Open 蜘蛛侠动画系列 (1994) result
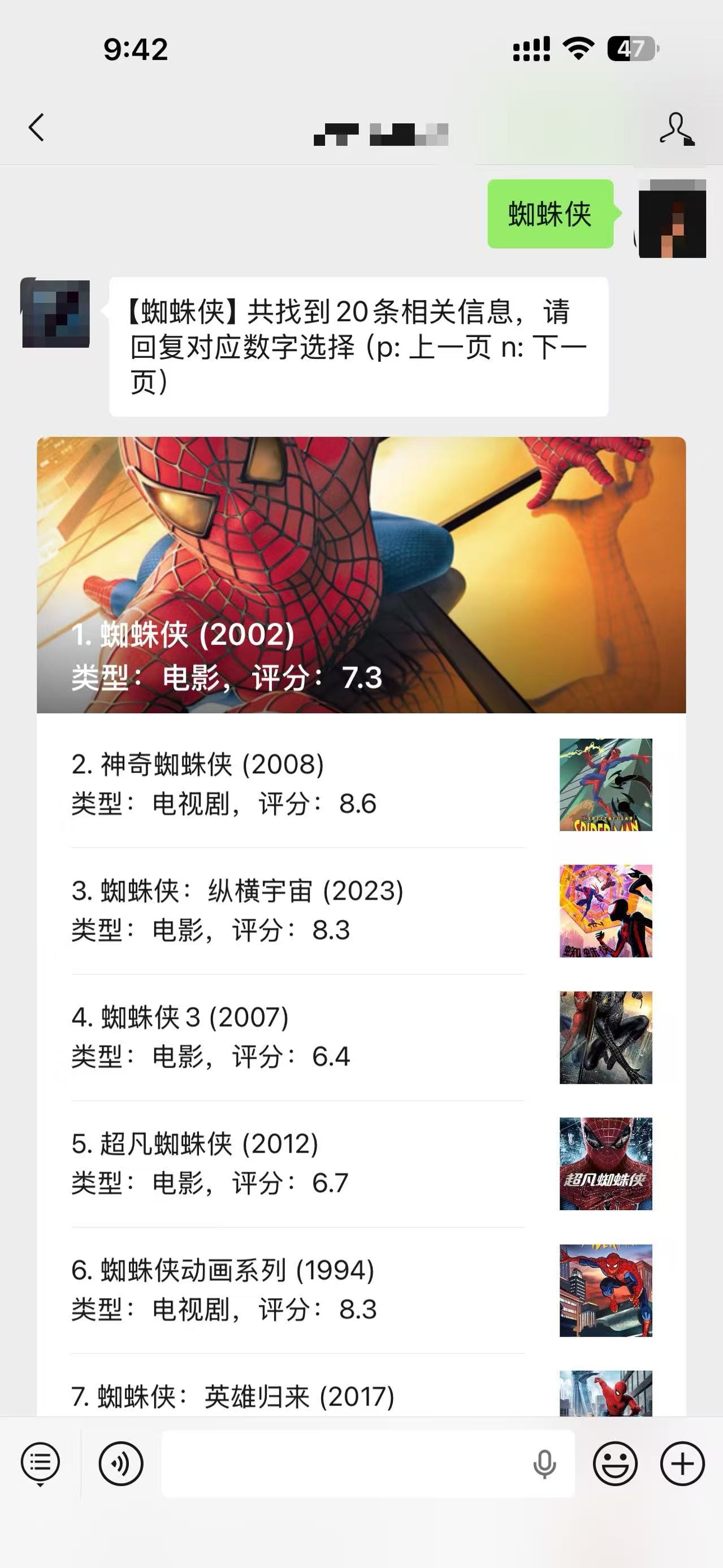 [x=298, y=1290]
